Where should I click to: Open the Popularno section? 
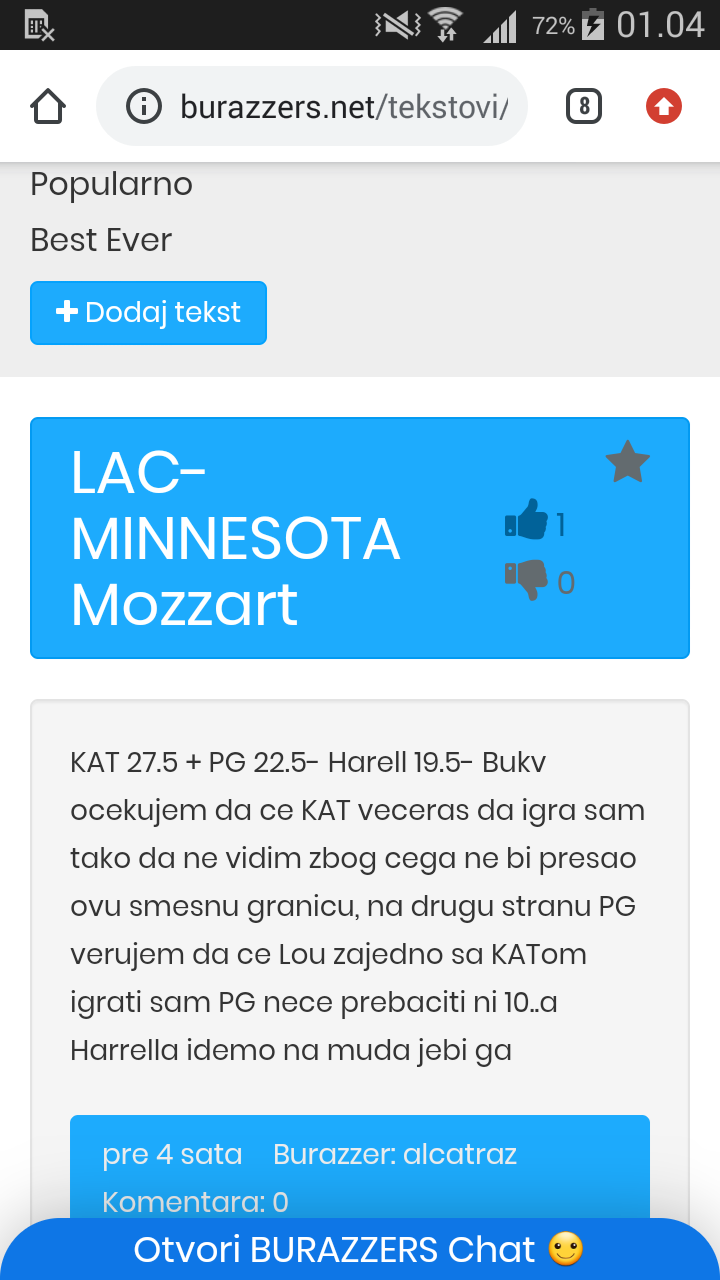click(111, 185)
